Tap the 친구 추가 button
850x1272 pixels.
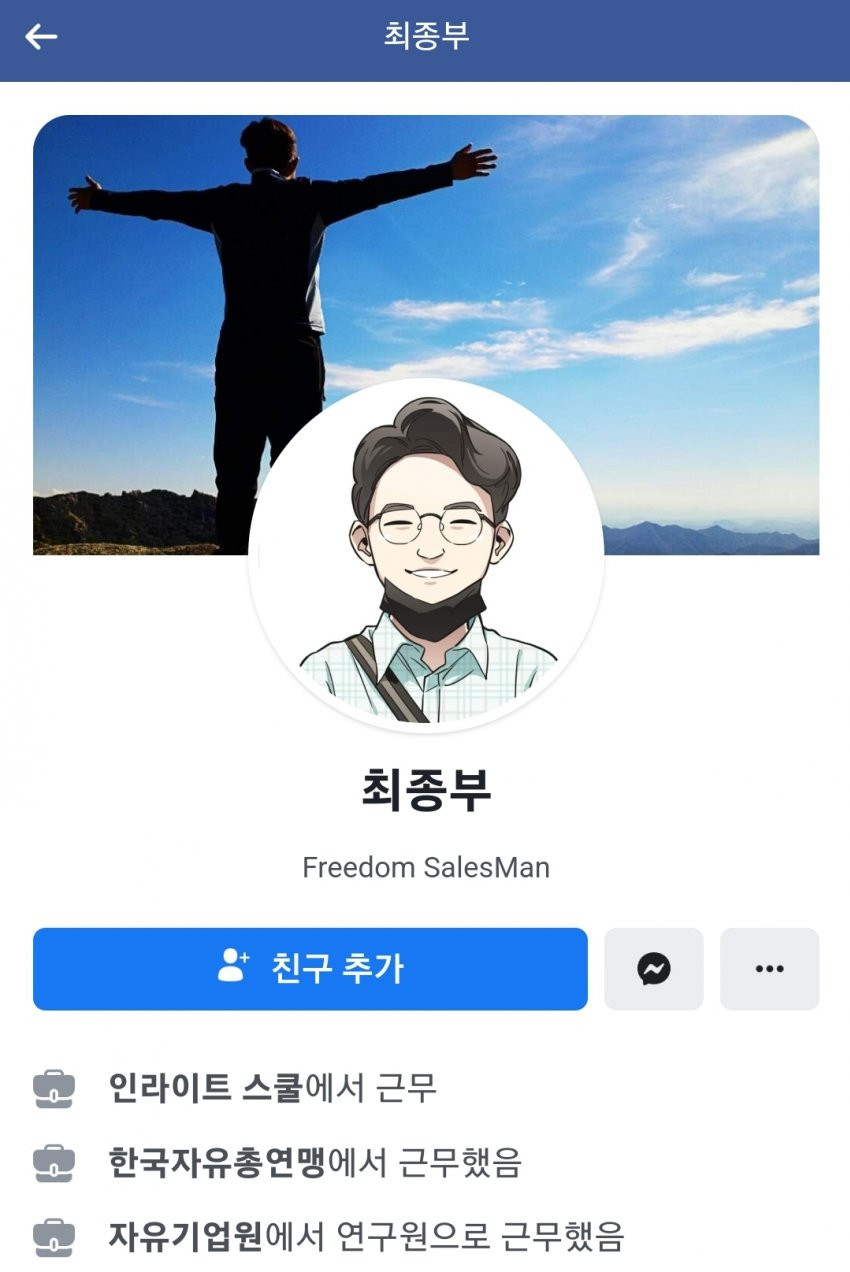(310, 969)
